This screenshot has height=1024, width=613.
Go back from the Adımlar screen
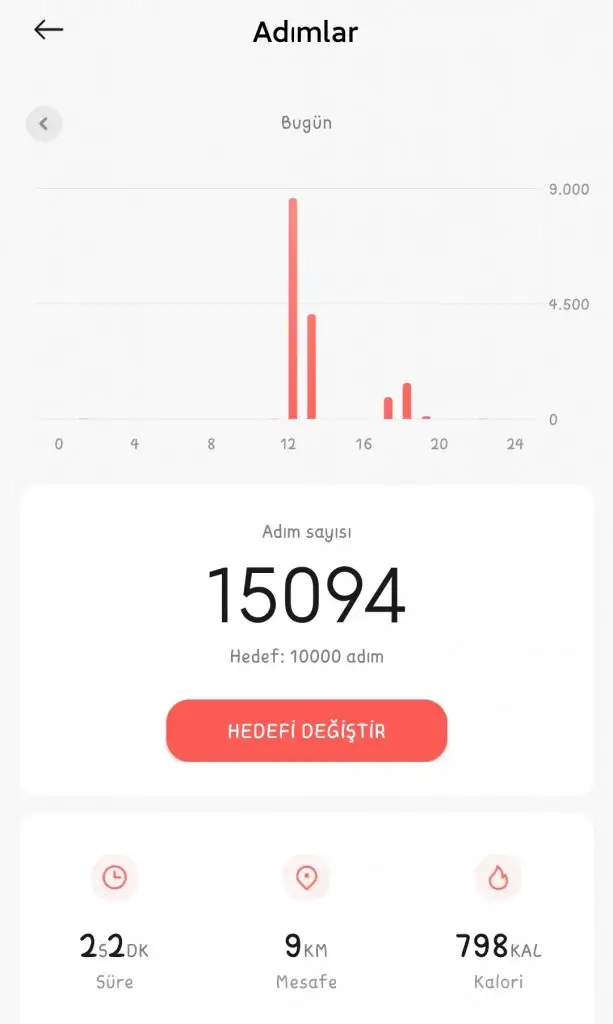(48, 30)
